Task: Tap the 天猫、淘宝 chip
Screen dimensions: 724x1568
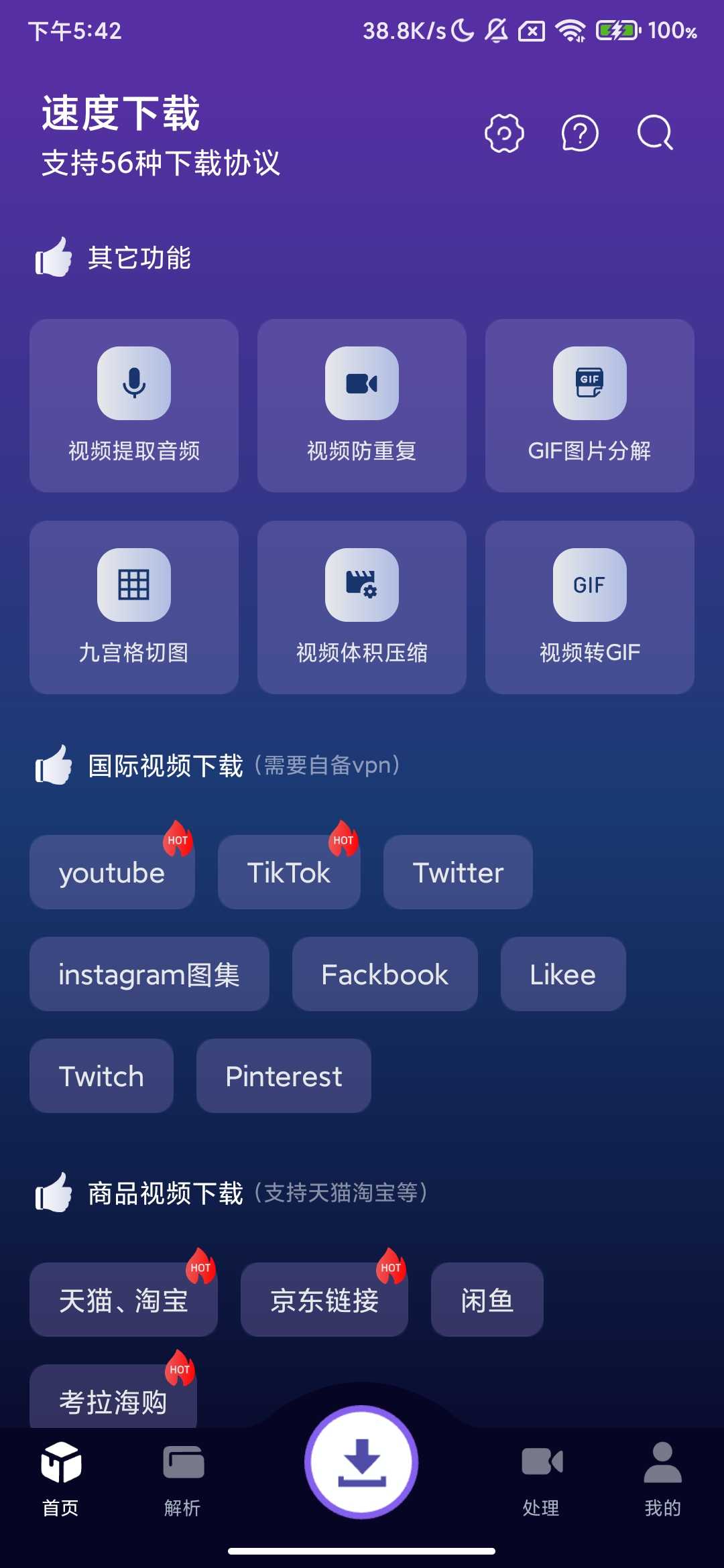Action: 123,1300
